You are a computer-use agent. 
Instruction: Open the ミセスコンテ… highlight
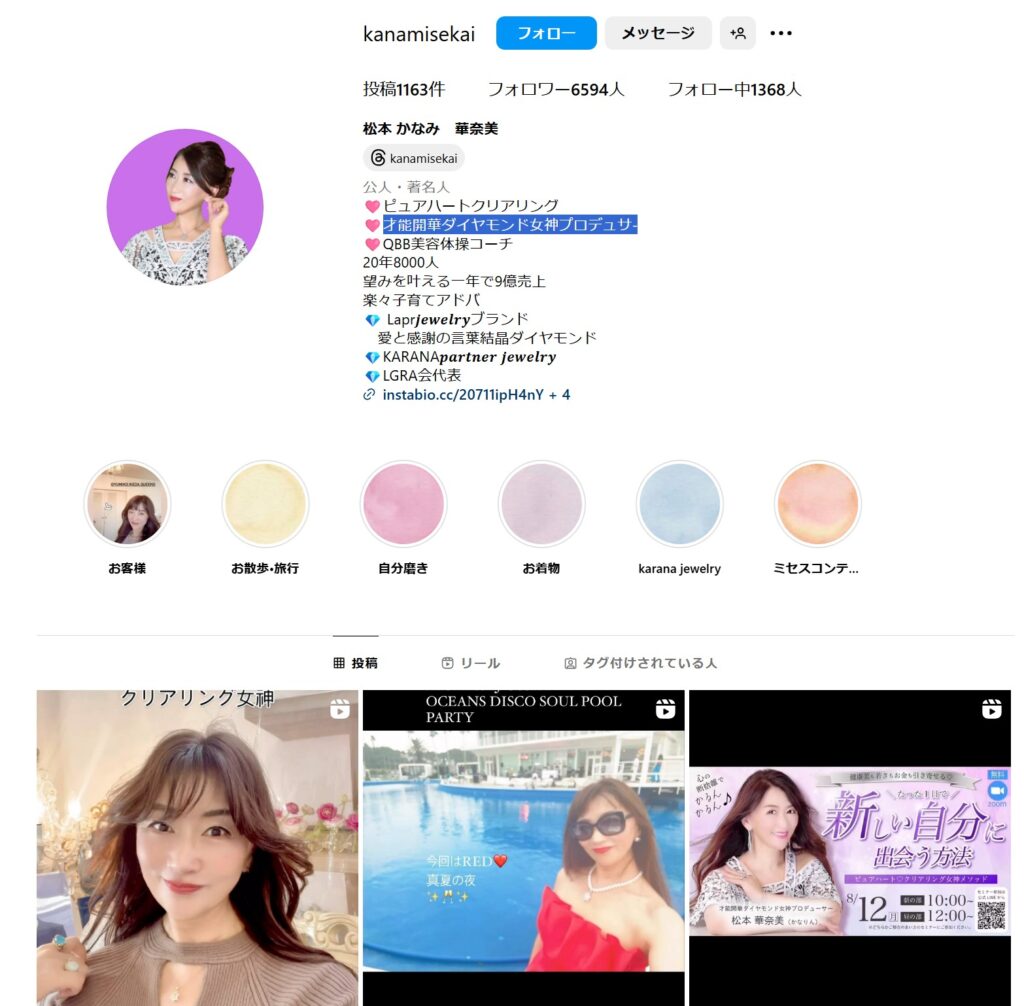click(817, 504)
